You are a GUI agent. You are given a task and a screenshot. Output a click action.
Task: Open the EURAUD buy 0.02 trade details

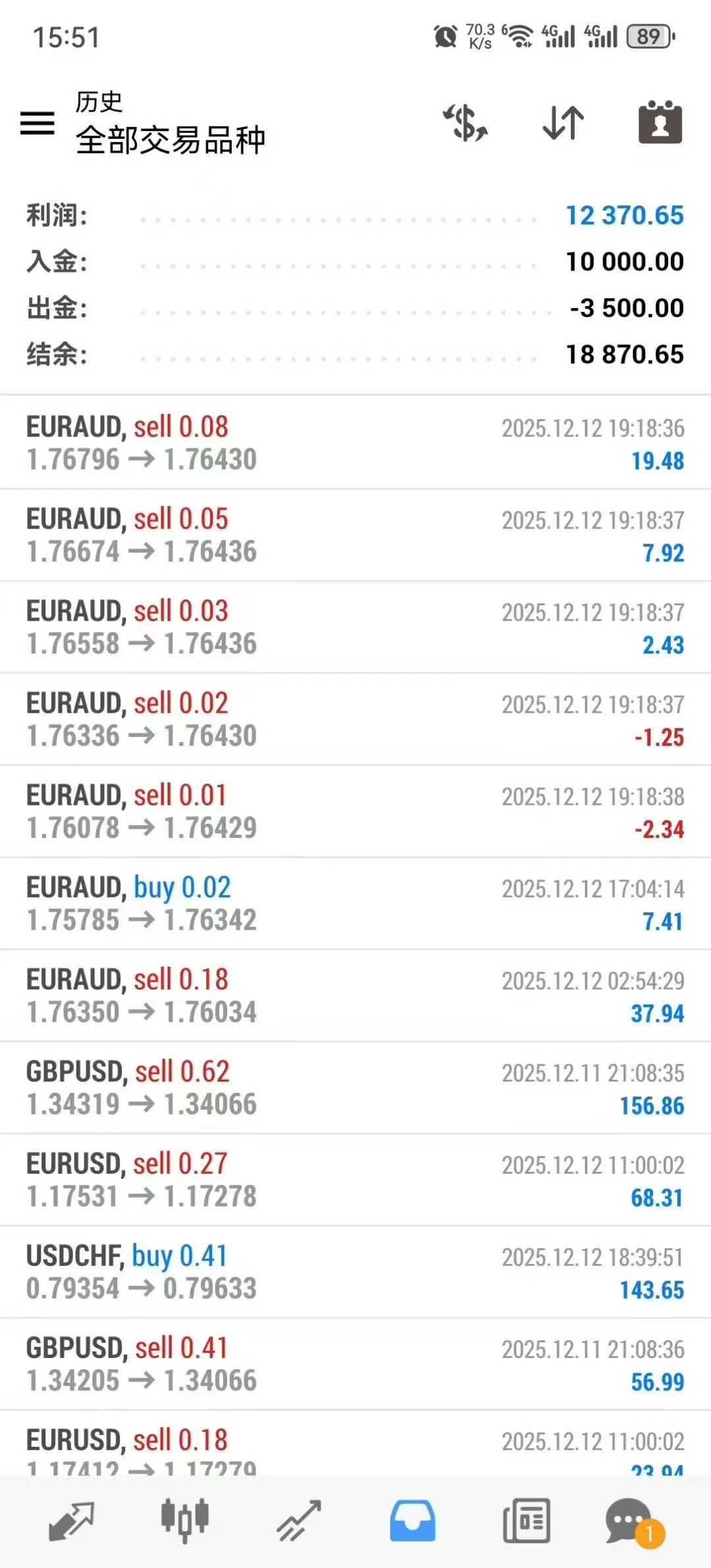coord(355,904)
